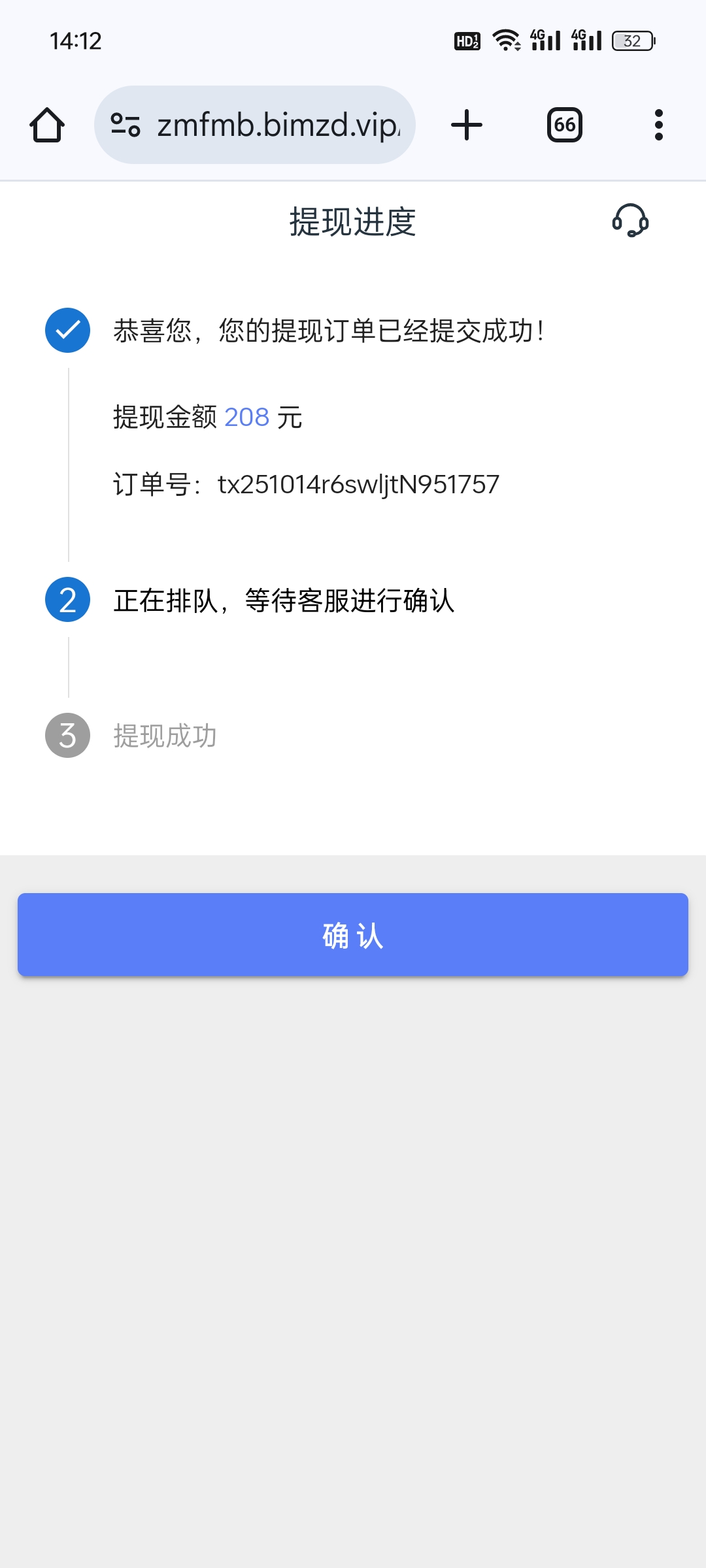
Task: Open the browser overflow menu
Action: coord(658,125)
